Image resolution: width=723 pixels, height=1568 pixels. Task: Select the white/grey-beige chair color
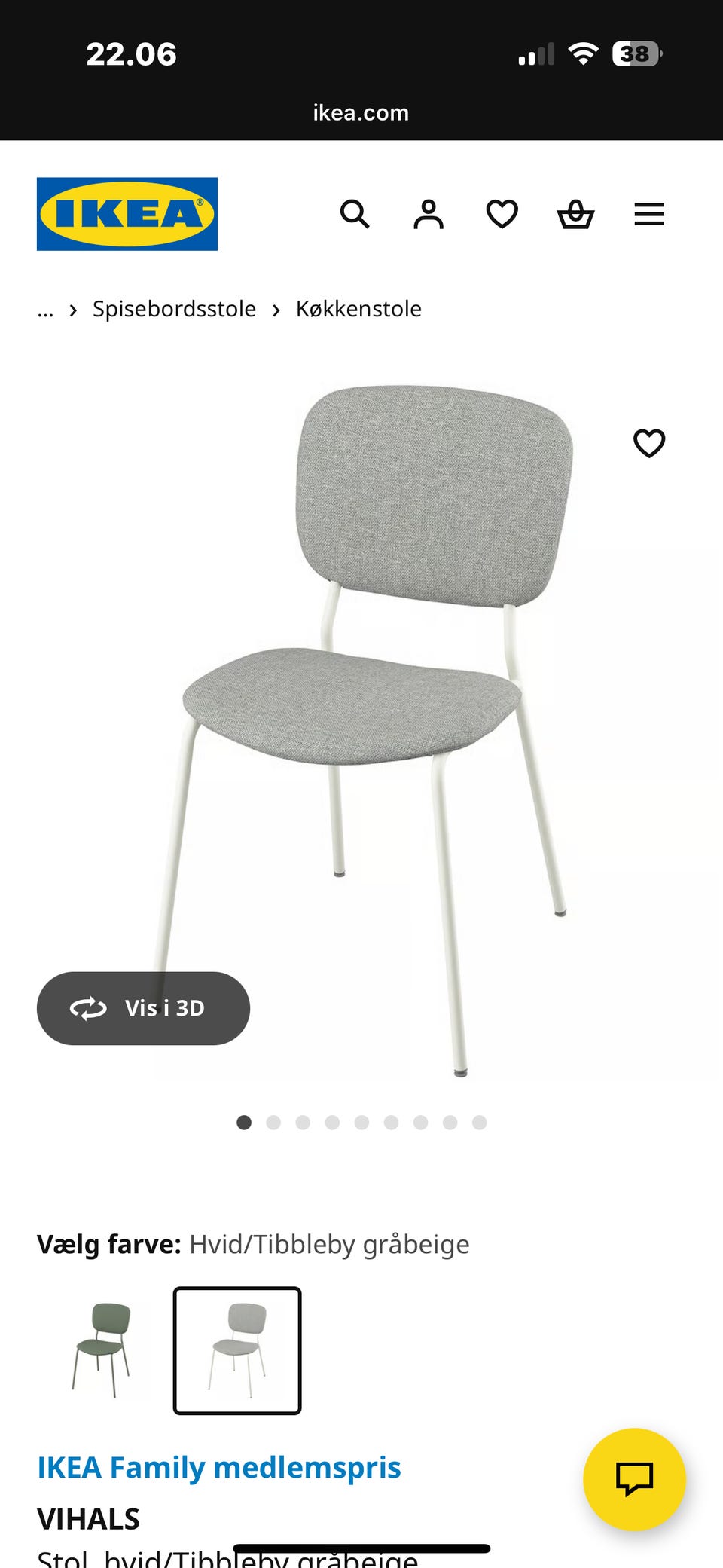tap(237, 1350)
